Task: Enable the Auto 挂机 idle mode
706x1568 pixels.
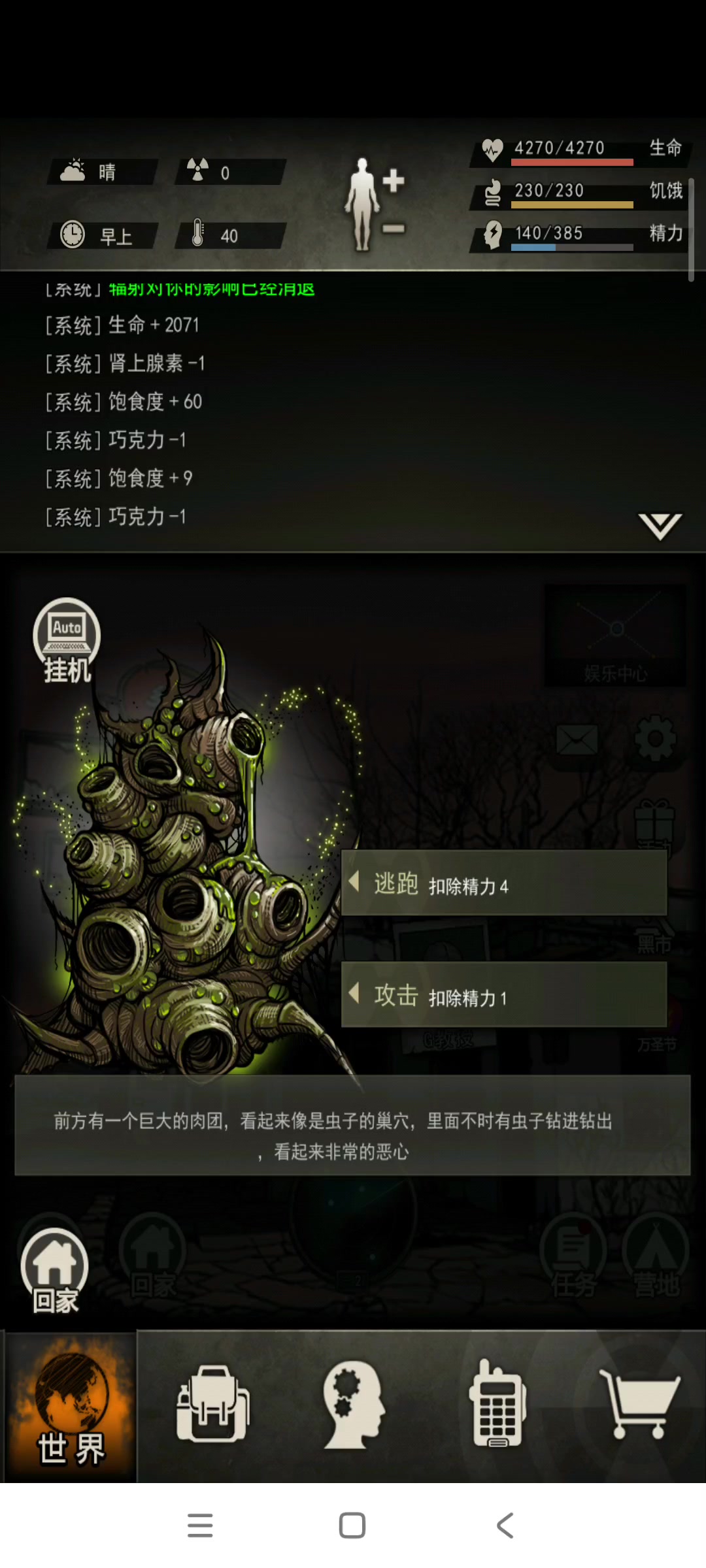Action: click(x=67, y=640)
